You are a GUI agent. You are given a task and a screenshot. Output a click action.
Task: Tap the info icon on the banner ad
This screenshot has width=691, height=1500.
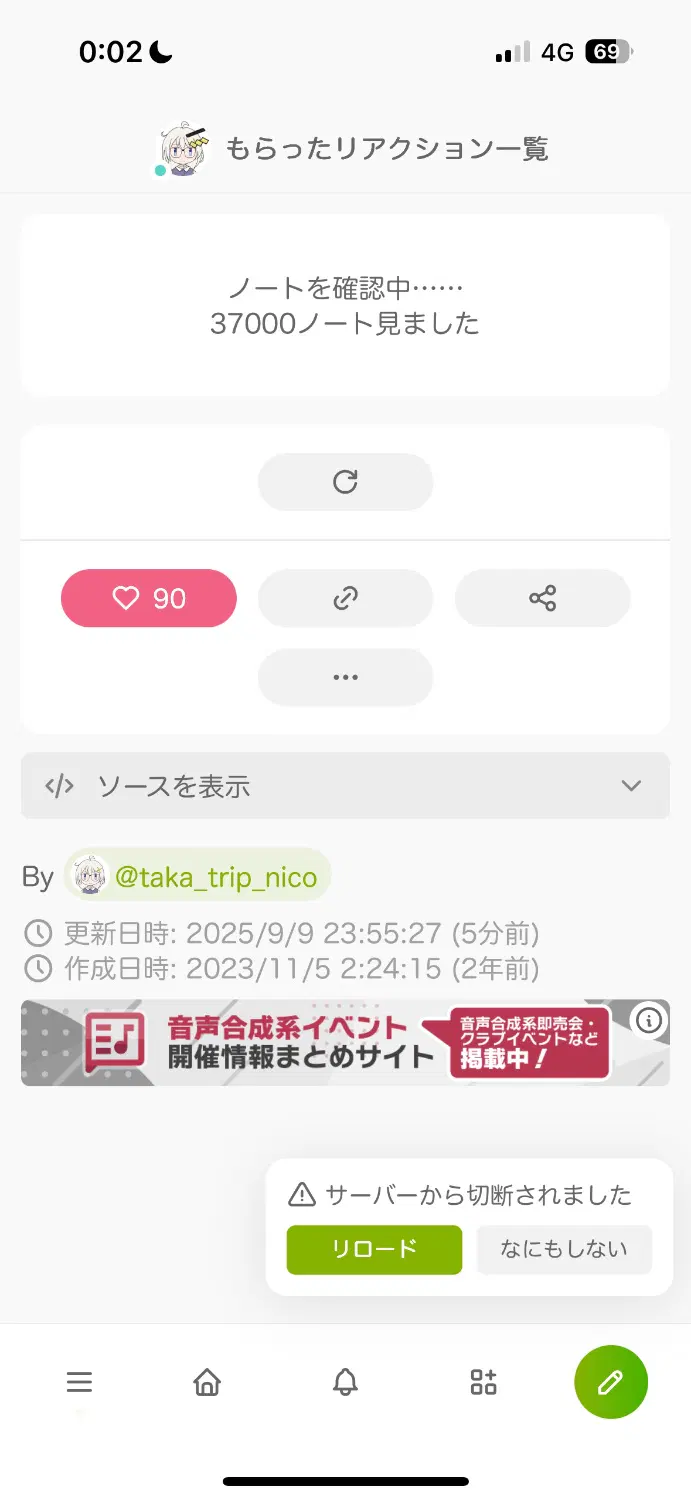pyautogui.click(x=649, y=1020)
